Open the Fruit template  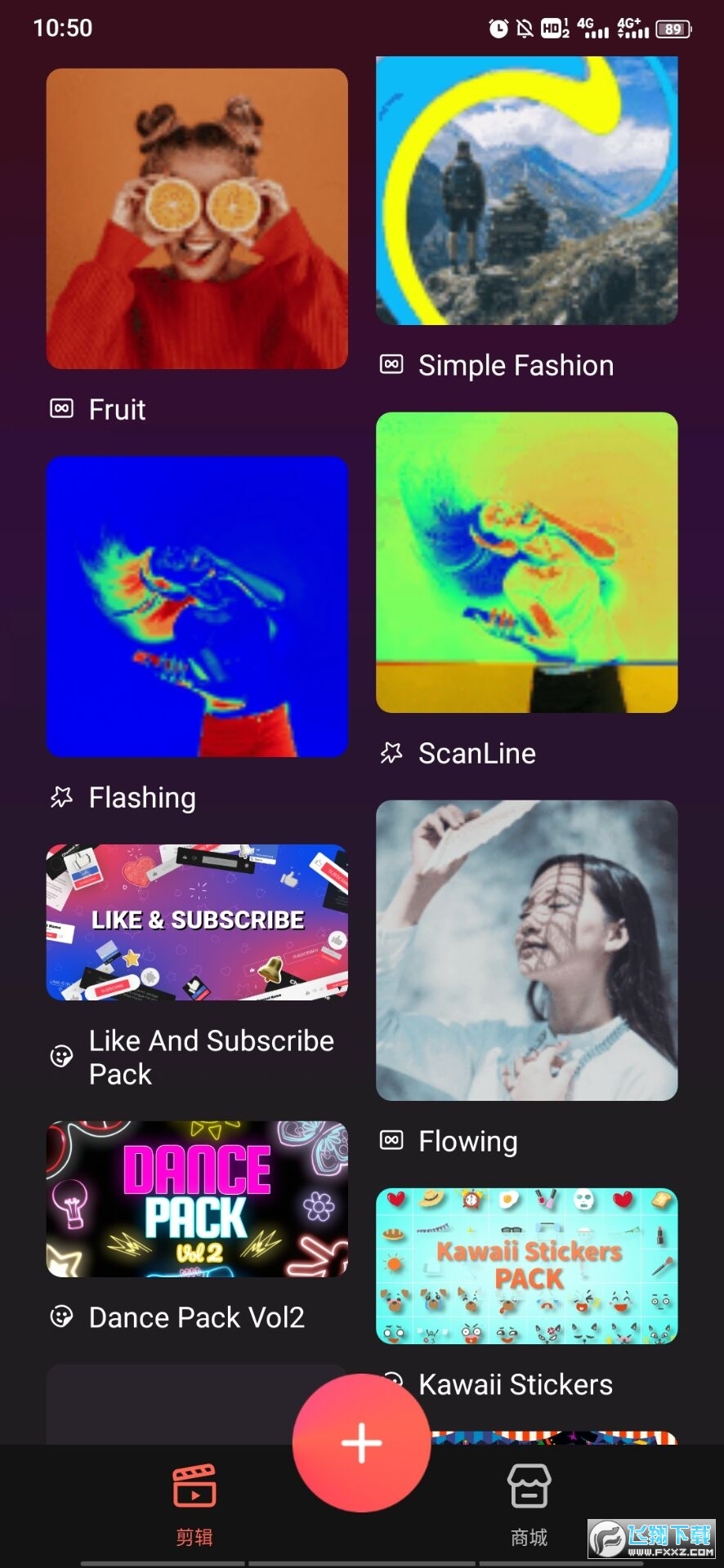click(197, 219)
